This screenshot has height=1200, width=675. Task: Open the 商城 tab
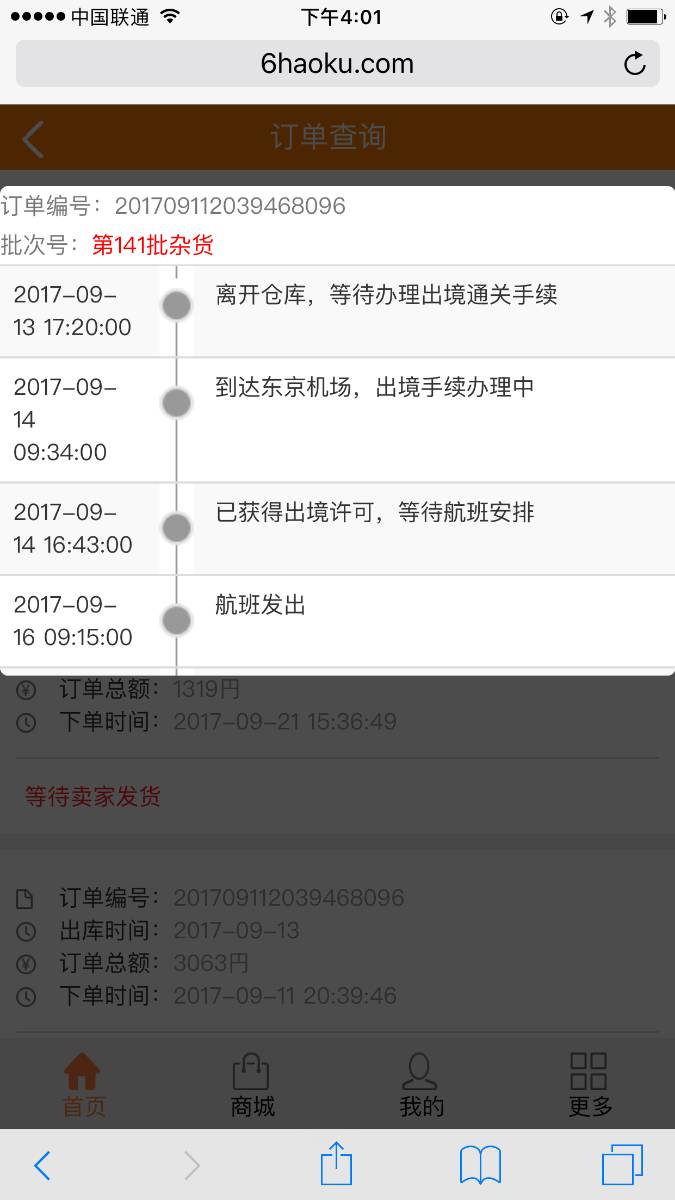pyautogui.click(x=252, y=1084)
